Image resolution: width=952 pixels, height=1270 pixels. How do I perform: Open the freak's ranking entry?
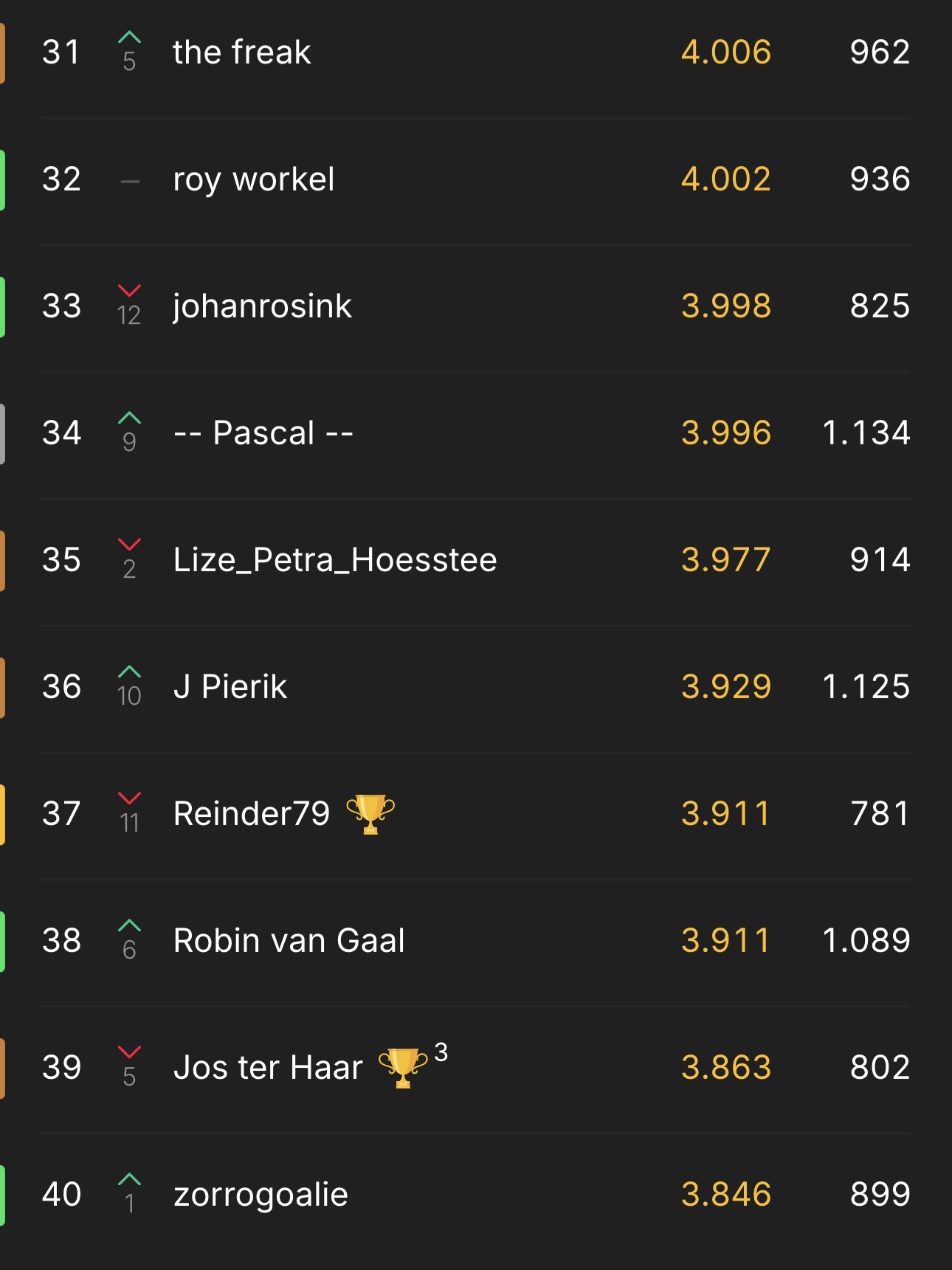pyautogui.click(x=476, y=53)
